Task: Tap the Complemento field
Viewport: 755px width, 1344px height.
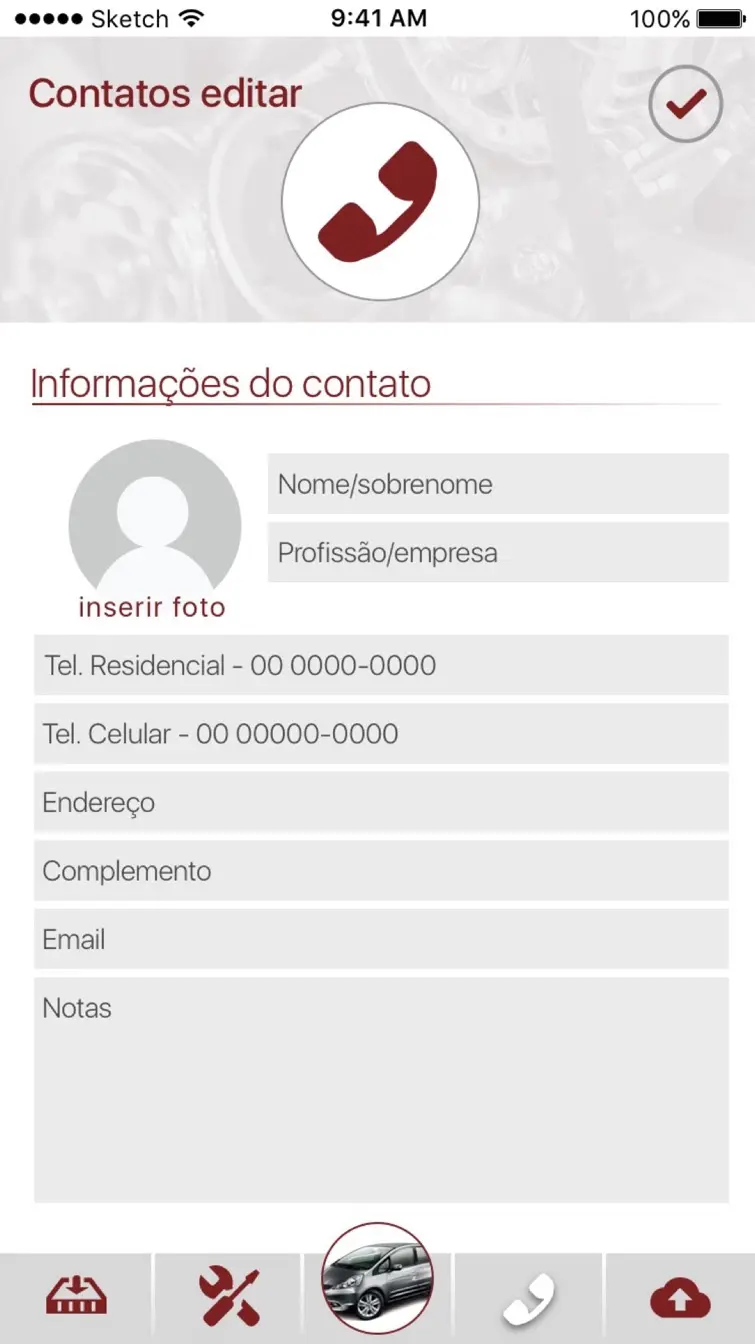Action: point(381,871)
